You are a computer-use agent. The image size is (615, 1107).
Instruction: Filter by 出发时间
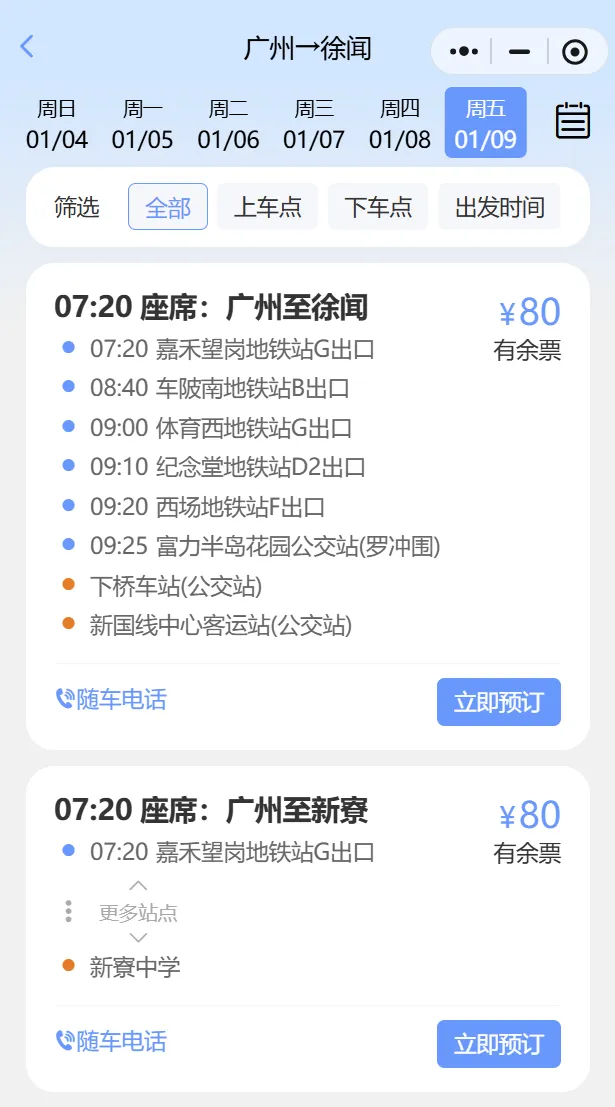(499, 207)
